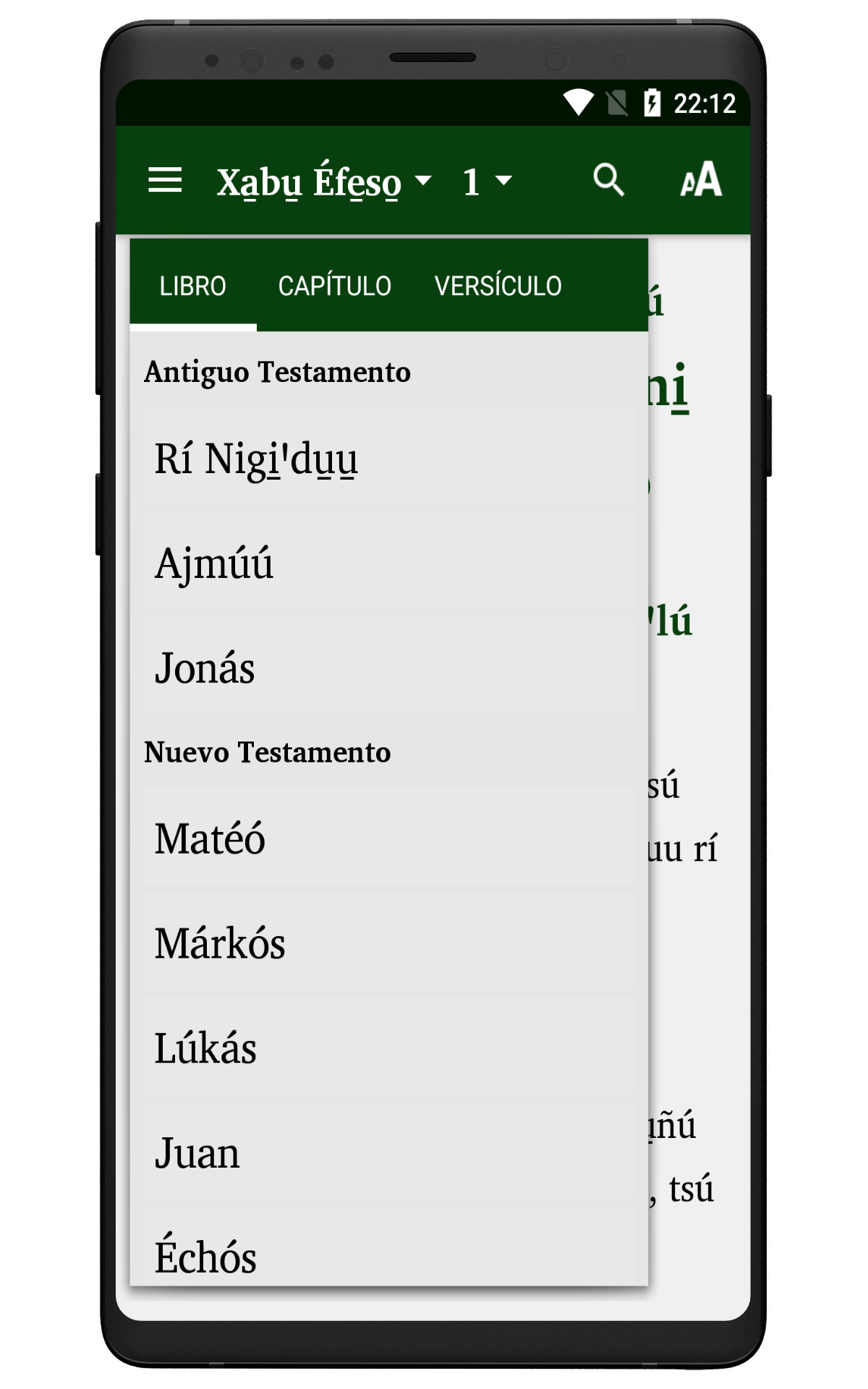Viewport: 868px width, 1389px height.
Task: Open the Xabu Éfeso book dropdown
Action: pyautogui.click(x=325, y=181)
